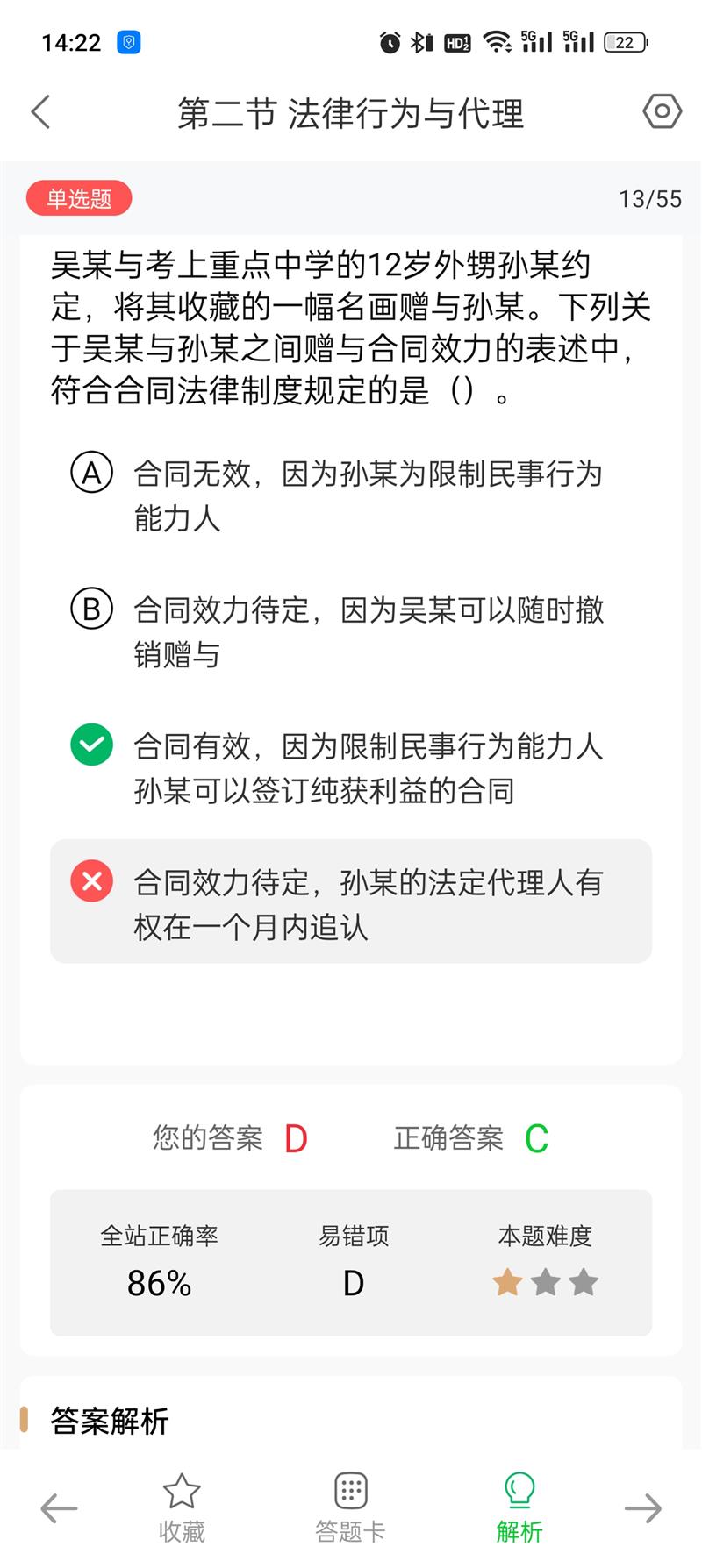The height and width of the screenshot is (1568, 702).
Task: Open the hexagon settings icon
Action: 662,112
